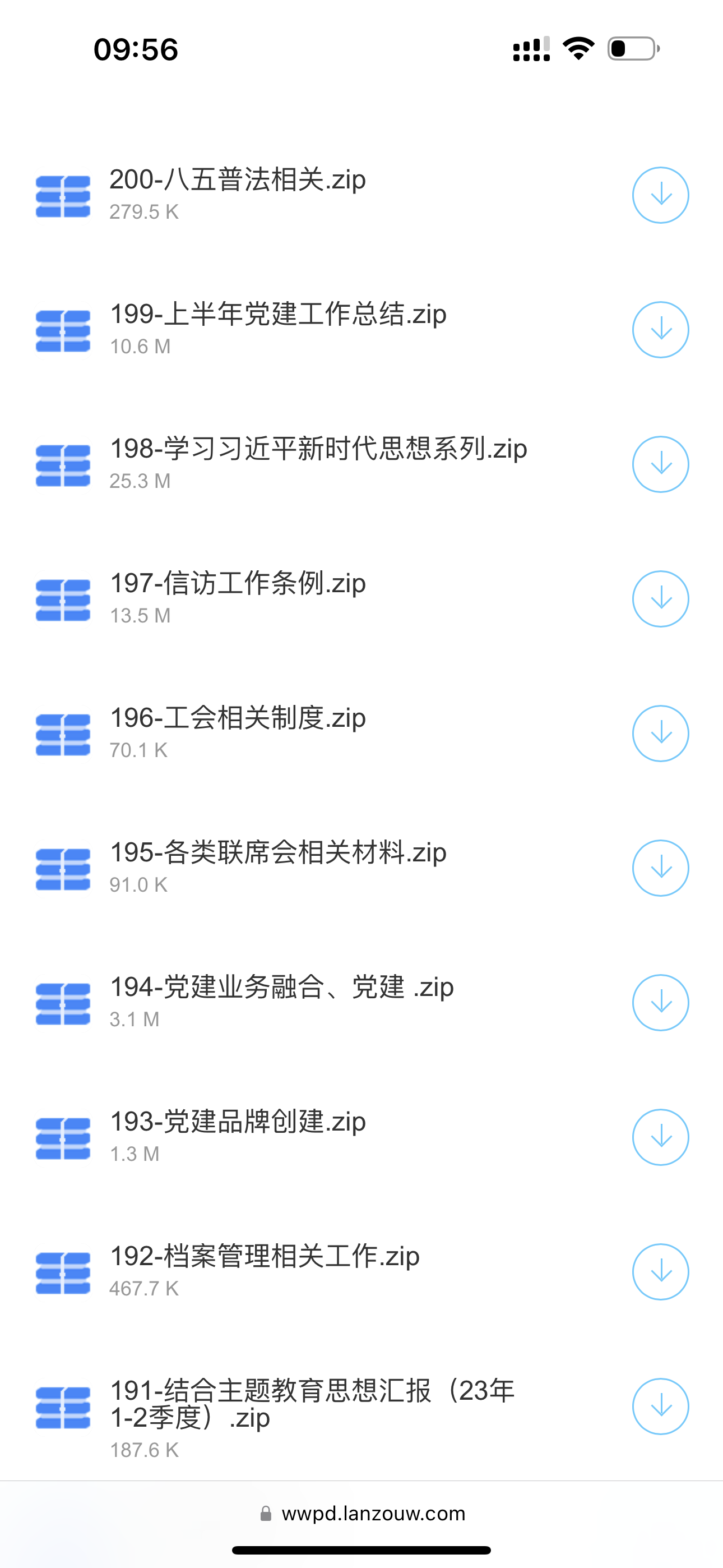Tap download icon for 192-档案管理相关工作.zip
The width and height of the screenshot is (723, 1568).
[660, 1271]
